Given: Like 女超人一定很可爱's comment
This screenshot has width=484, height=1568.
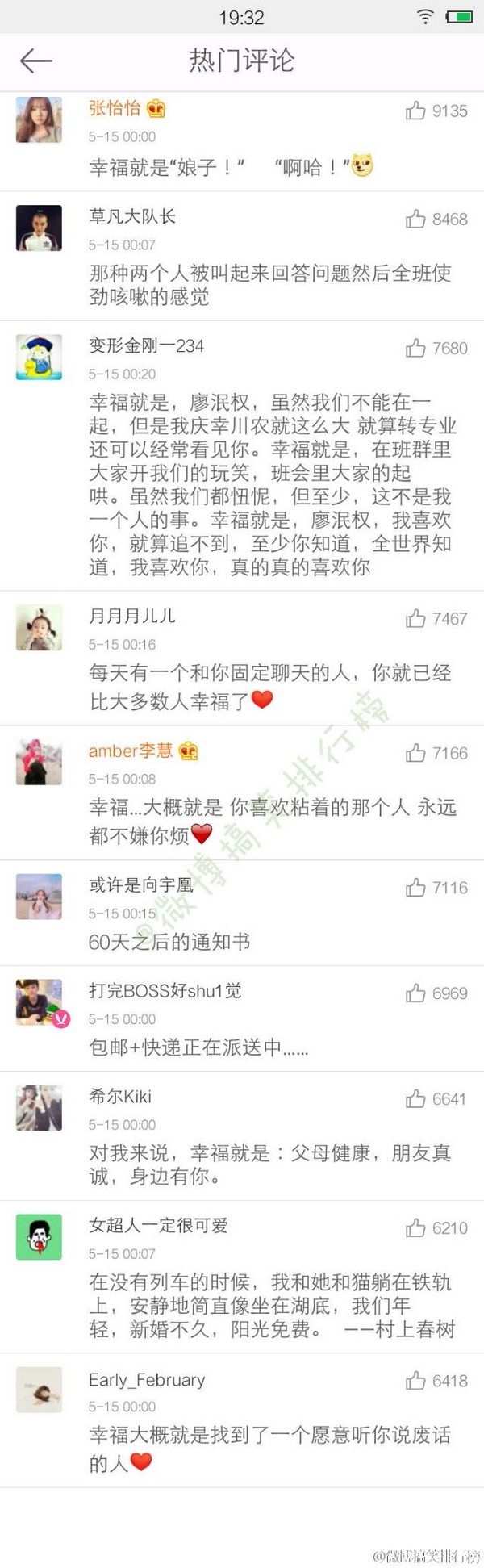Looking at the screenshot, I should click(415, 1228).
